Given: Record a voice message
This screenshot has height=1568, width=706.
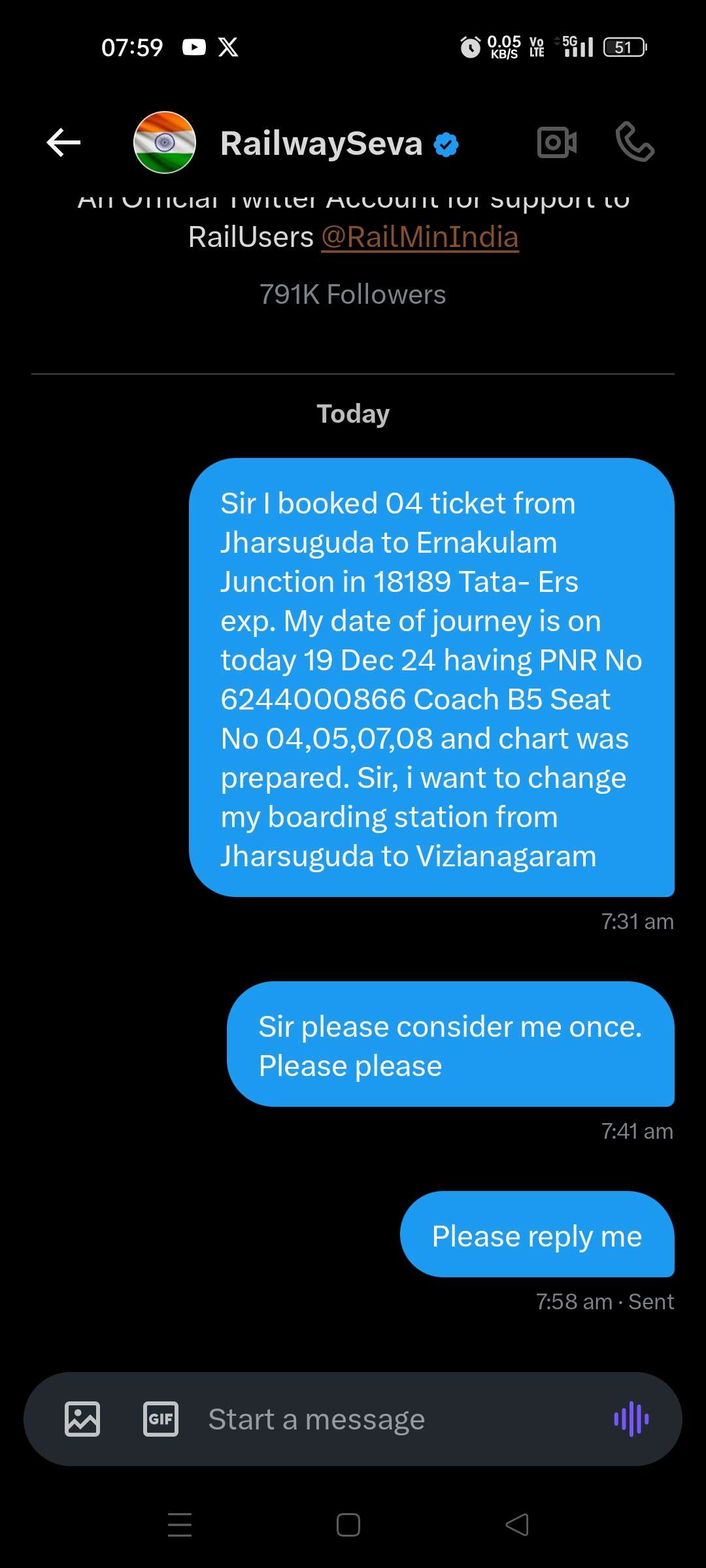Looking at the screenshot, I should [x=631, y=1419].
